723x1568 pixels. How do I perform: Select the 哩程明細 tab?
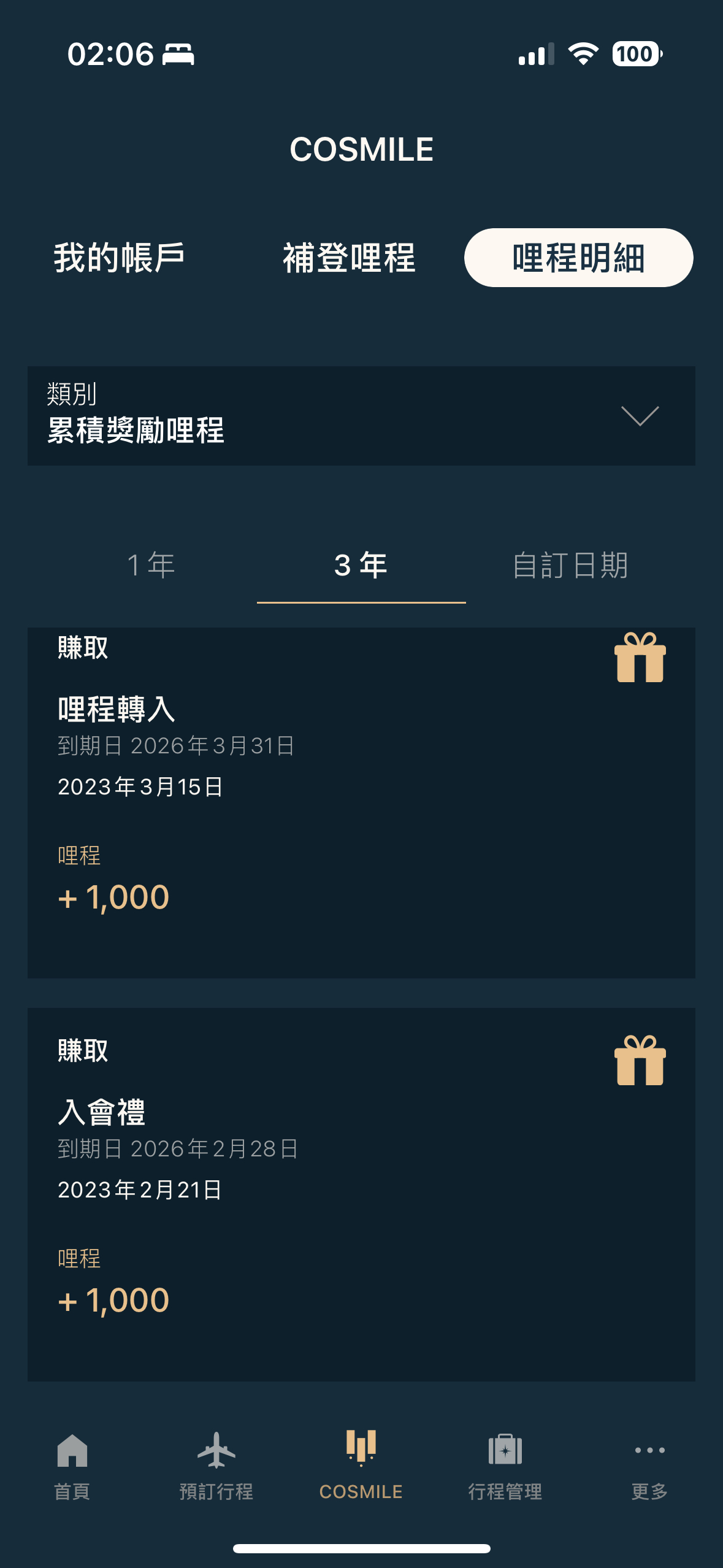[x=578, y=258]
